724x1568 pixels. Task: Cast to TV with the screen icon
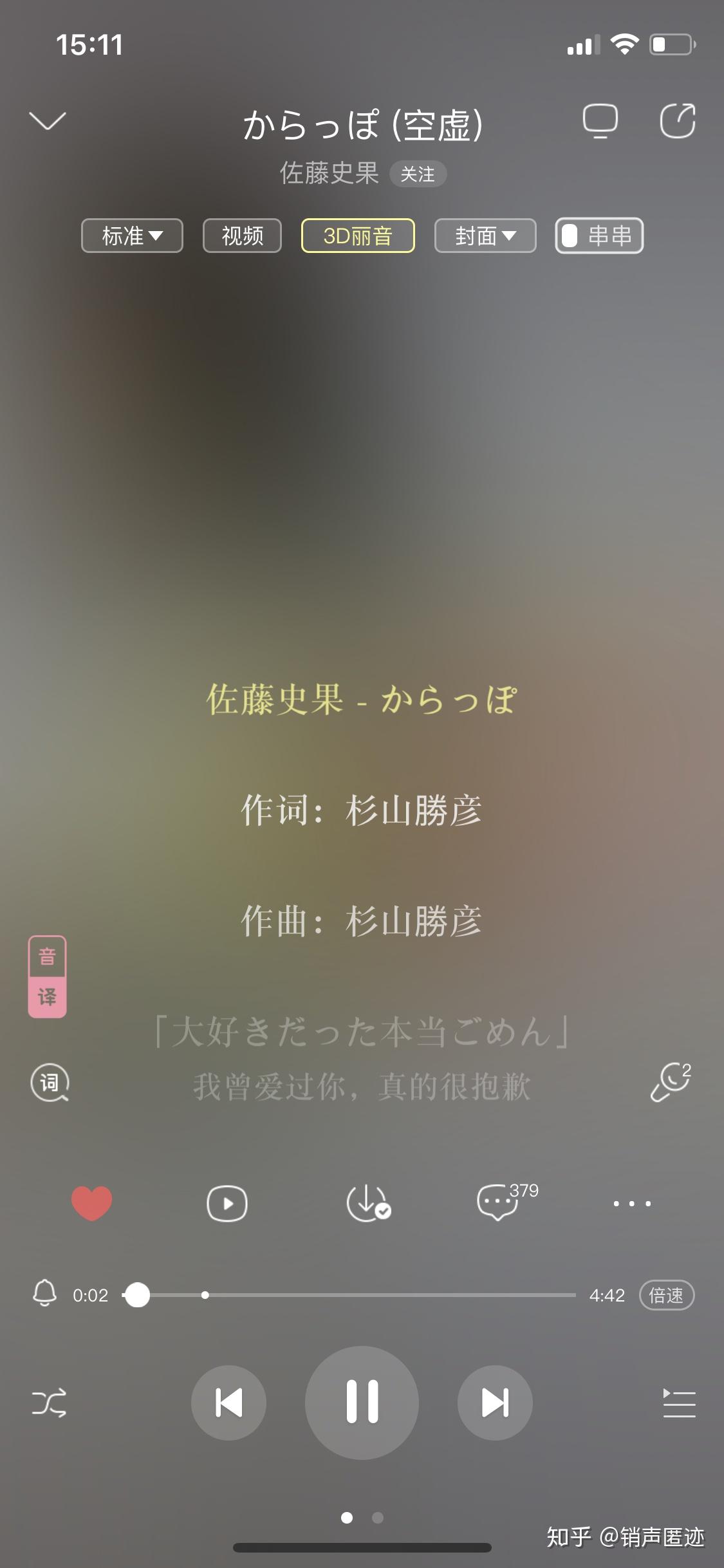pyautogui.click(x=600, y=120)
